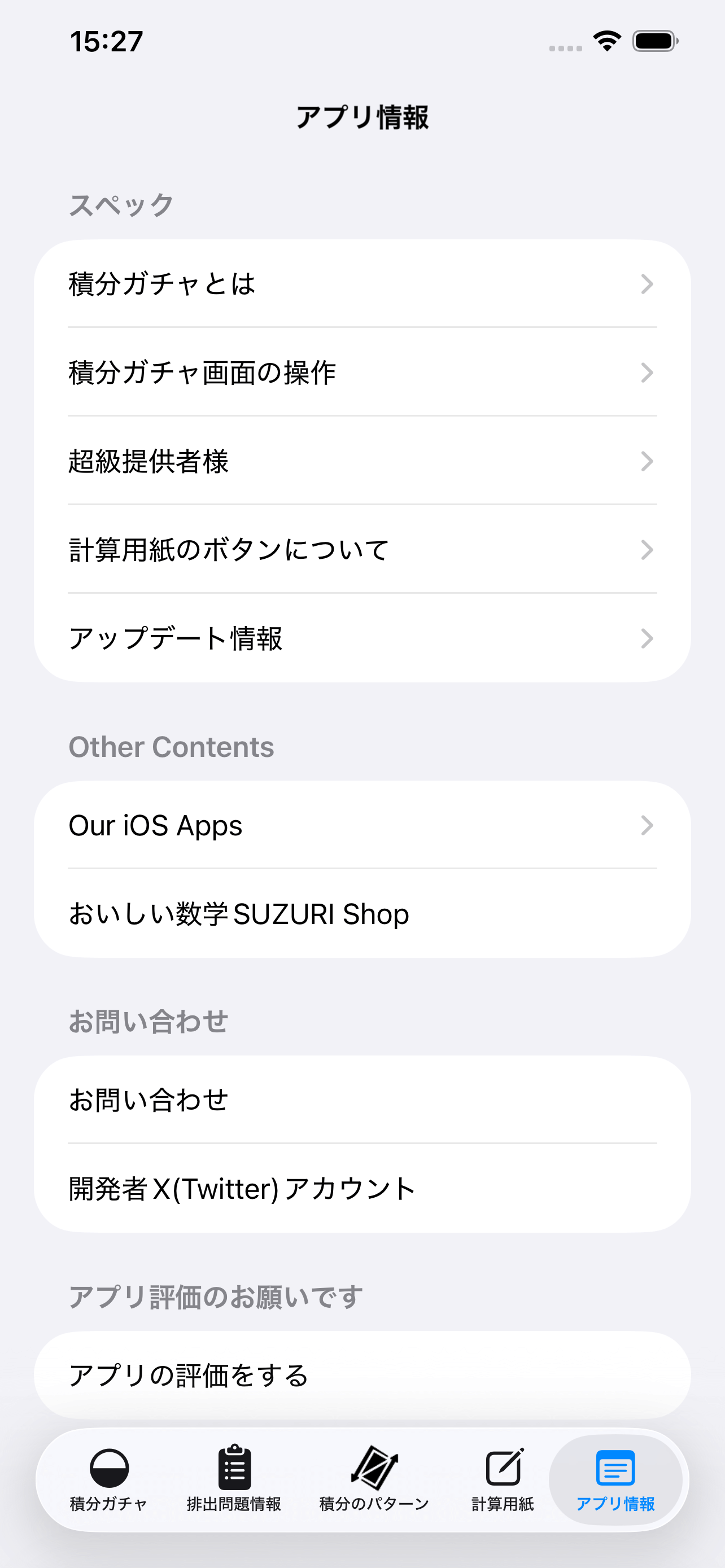Open the アップデート情報 chevron

pyautogui.click(x=647, y=638)
